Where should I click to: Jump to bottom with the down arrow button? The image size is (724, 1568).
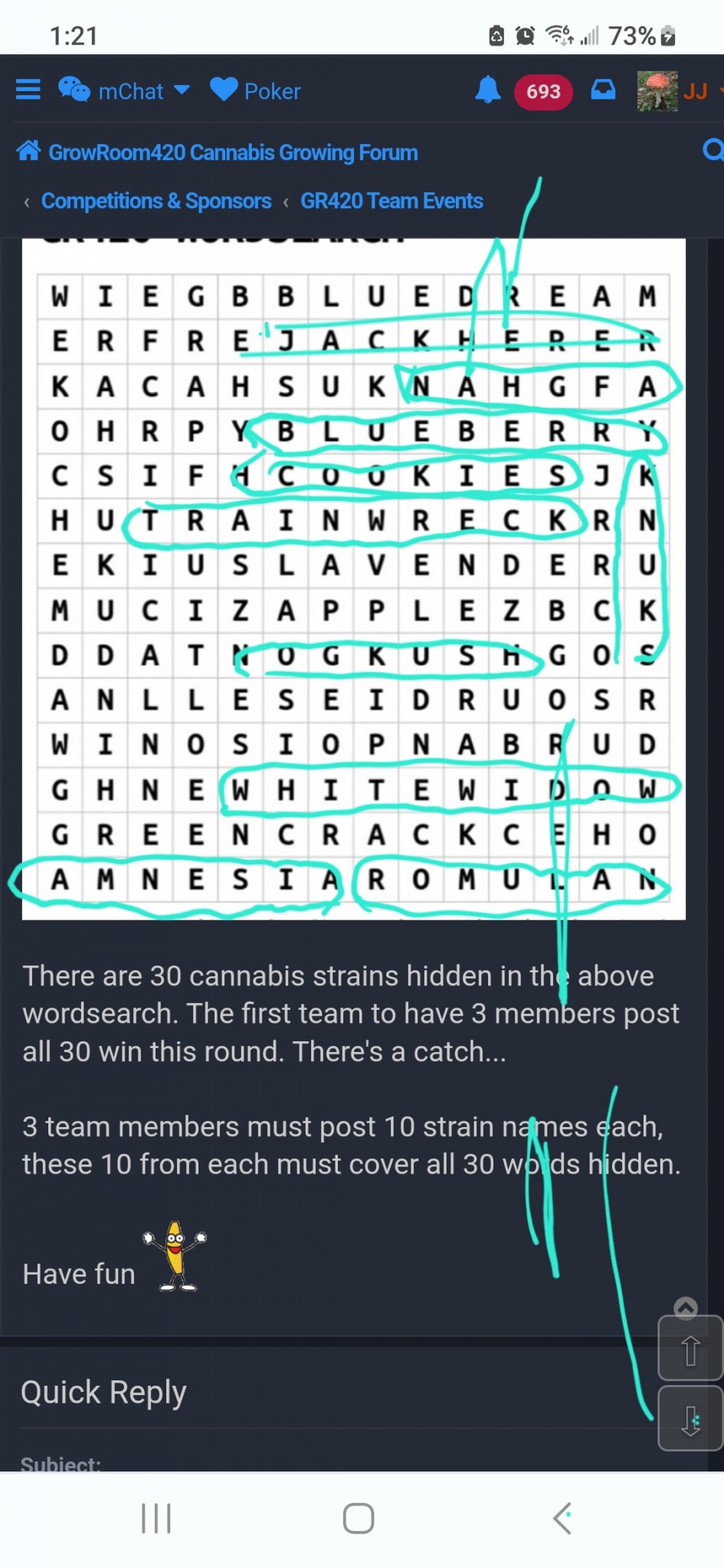pos(690,1419)
